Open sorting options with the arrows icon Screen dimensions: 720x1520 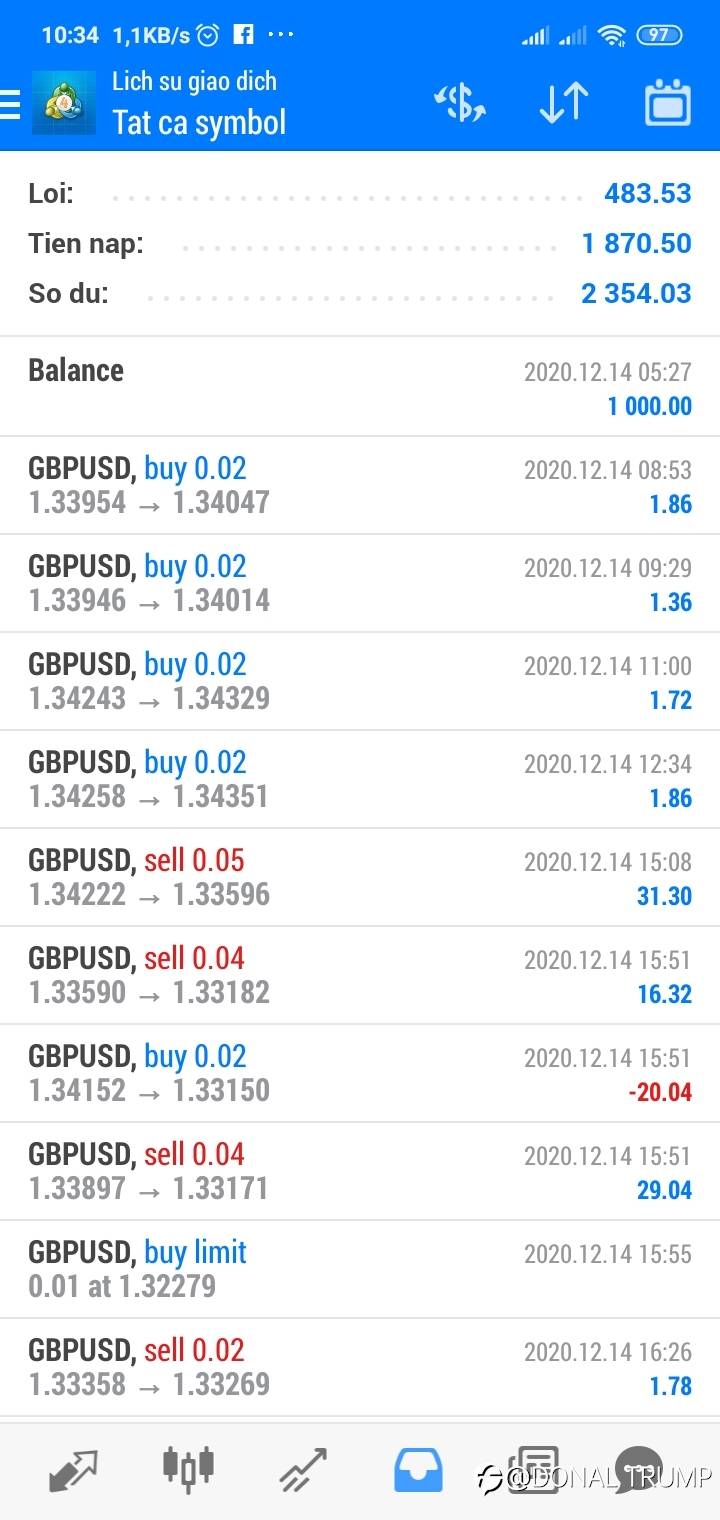(563, 103)
